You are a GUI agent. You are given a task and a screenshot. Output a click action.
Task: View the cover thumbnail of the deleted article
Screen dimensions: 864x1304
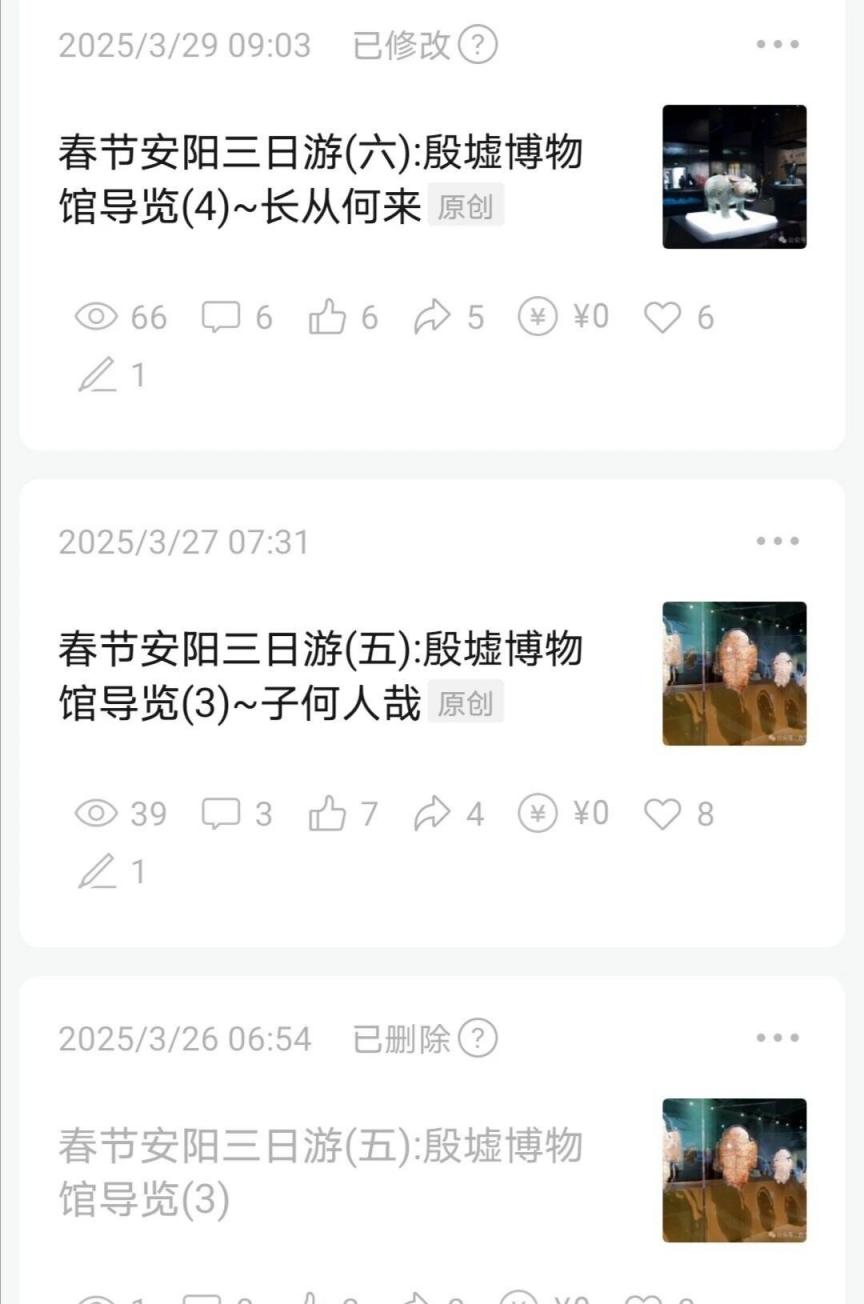pos(734,1170)
